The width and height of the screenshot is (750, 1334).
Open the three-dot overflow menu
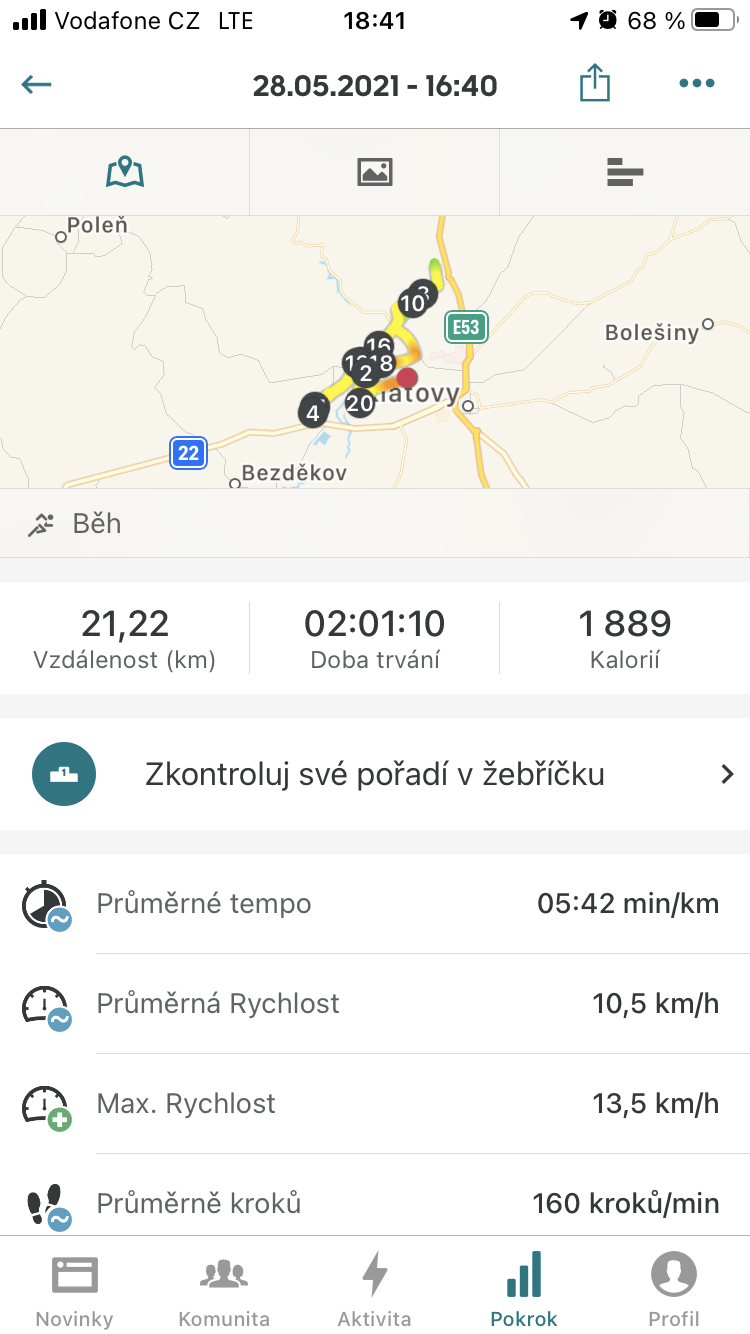point(697,84)
